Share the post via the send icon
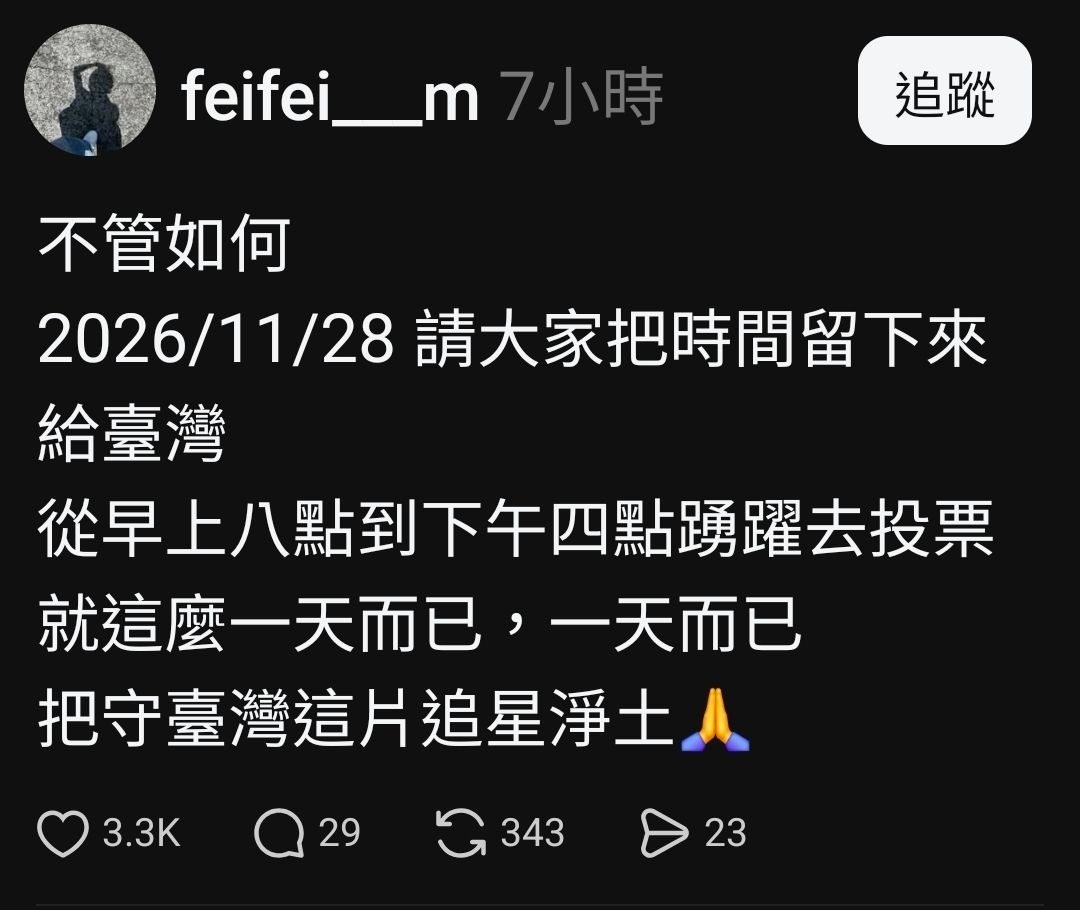Image resolution: width=1080 pixels, height=910 pixels. pos(664,832)
